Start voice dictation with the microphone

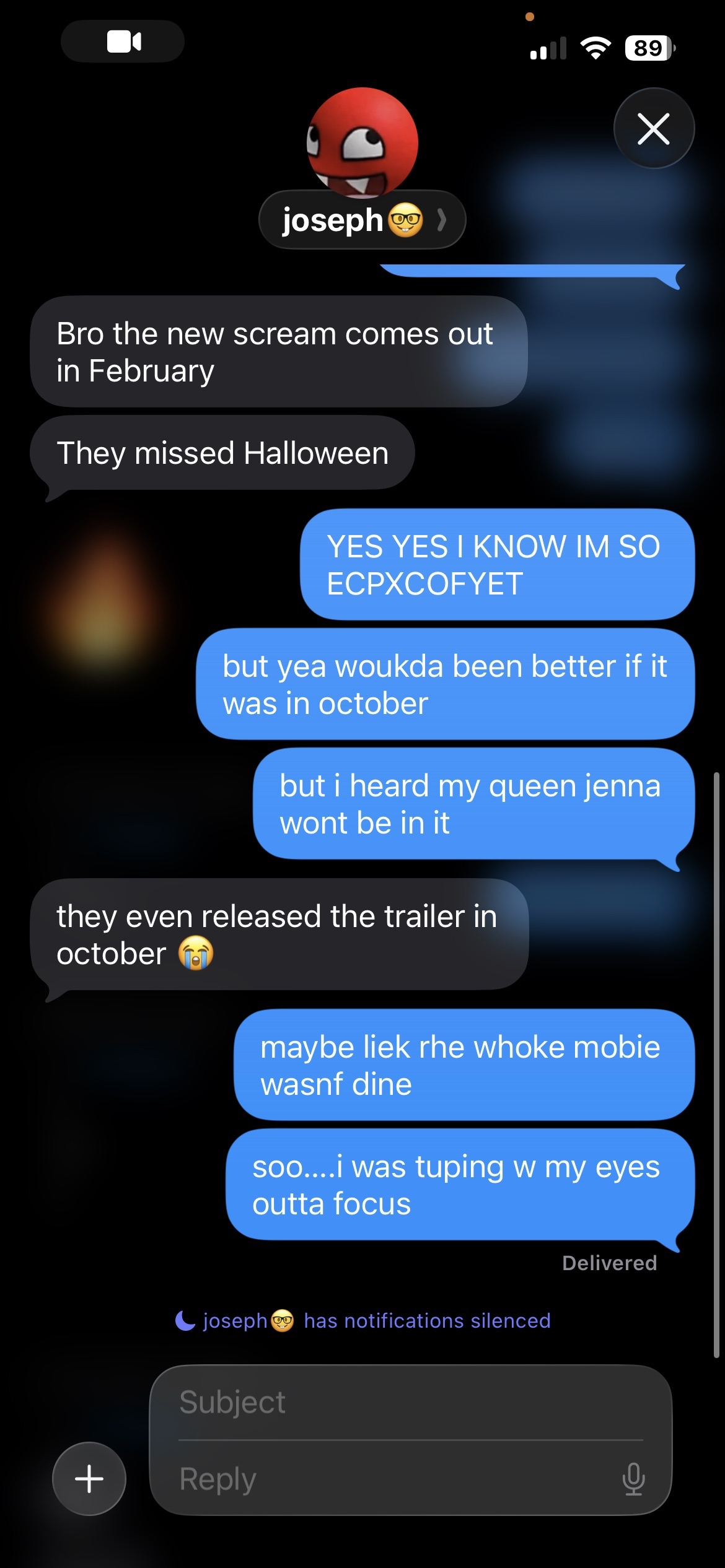click(633, 1479)
